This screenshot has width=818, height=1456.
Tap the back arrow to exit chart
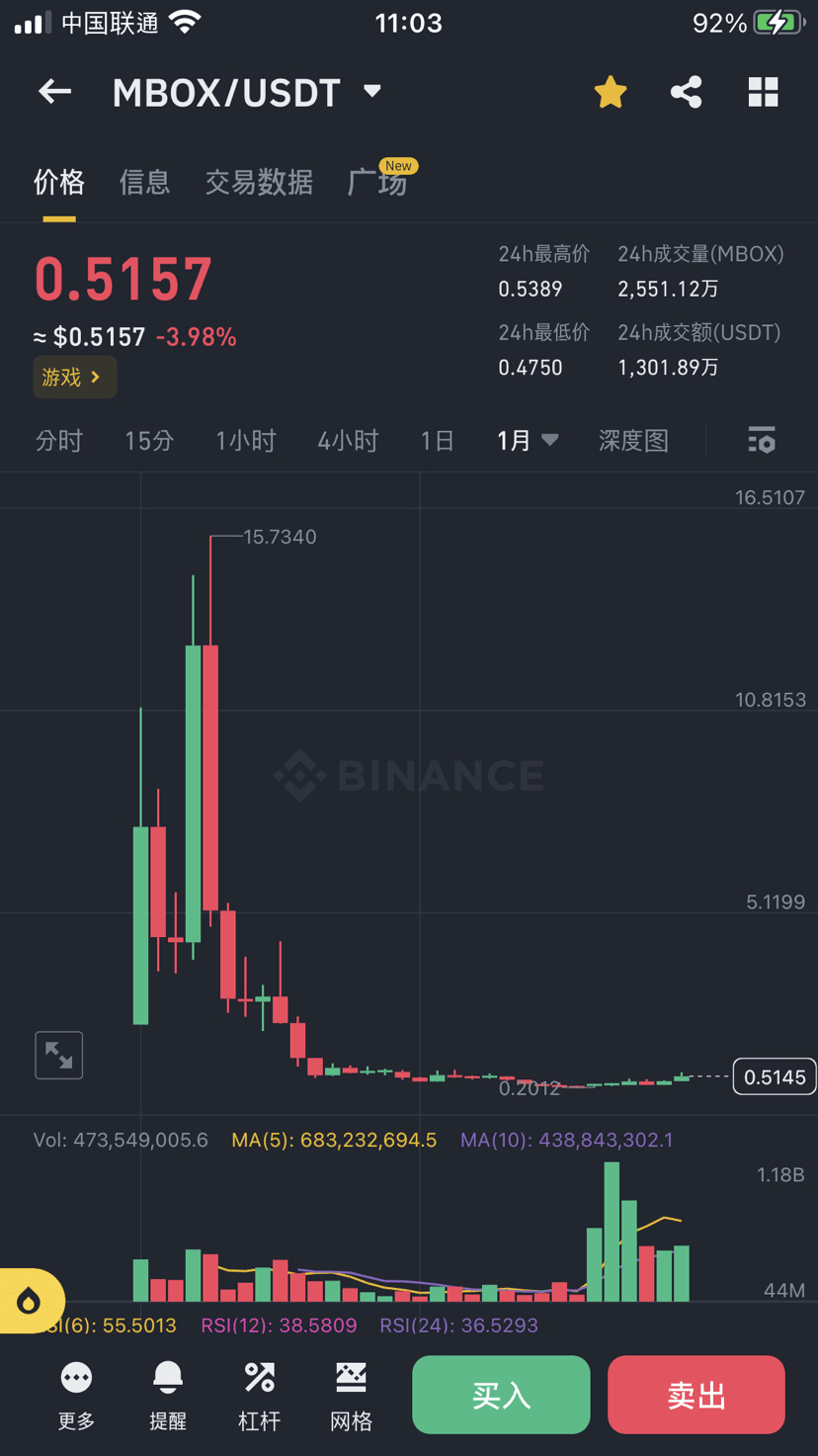(x=54, y=91)
